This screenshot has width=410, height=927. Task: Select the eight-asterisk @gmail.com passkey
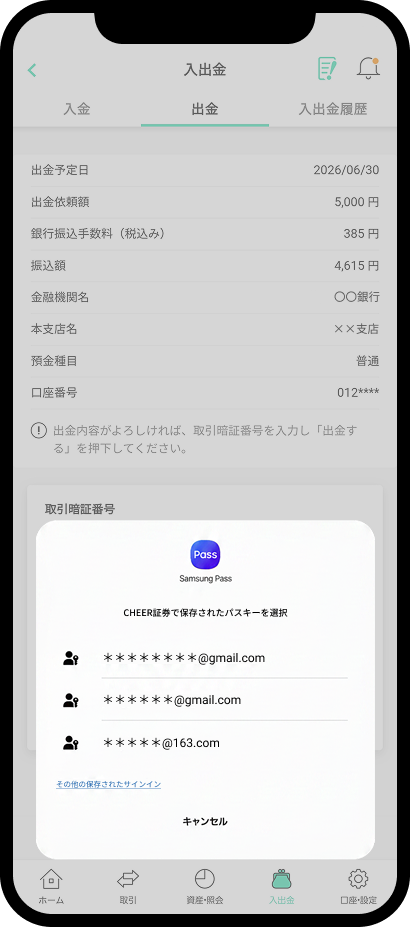(x=205, y=658)
